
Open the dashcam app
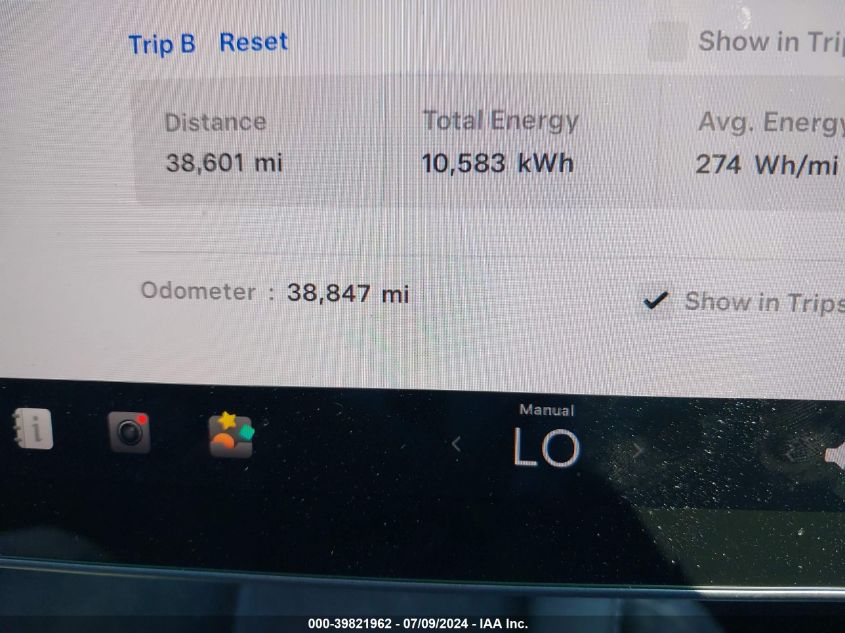point(129,432)
